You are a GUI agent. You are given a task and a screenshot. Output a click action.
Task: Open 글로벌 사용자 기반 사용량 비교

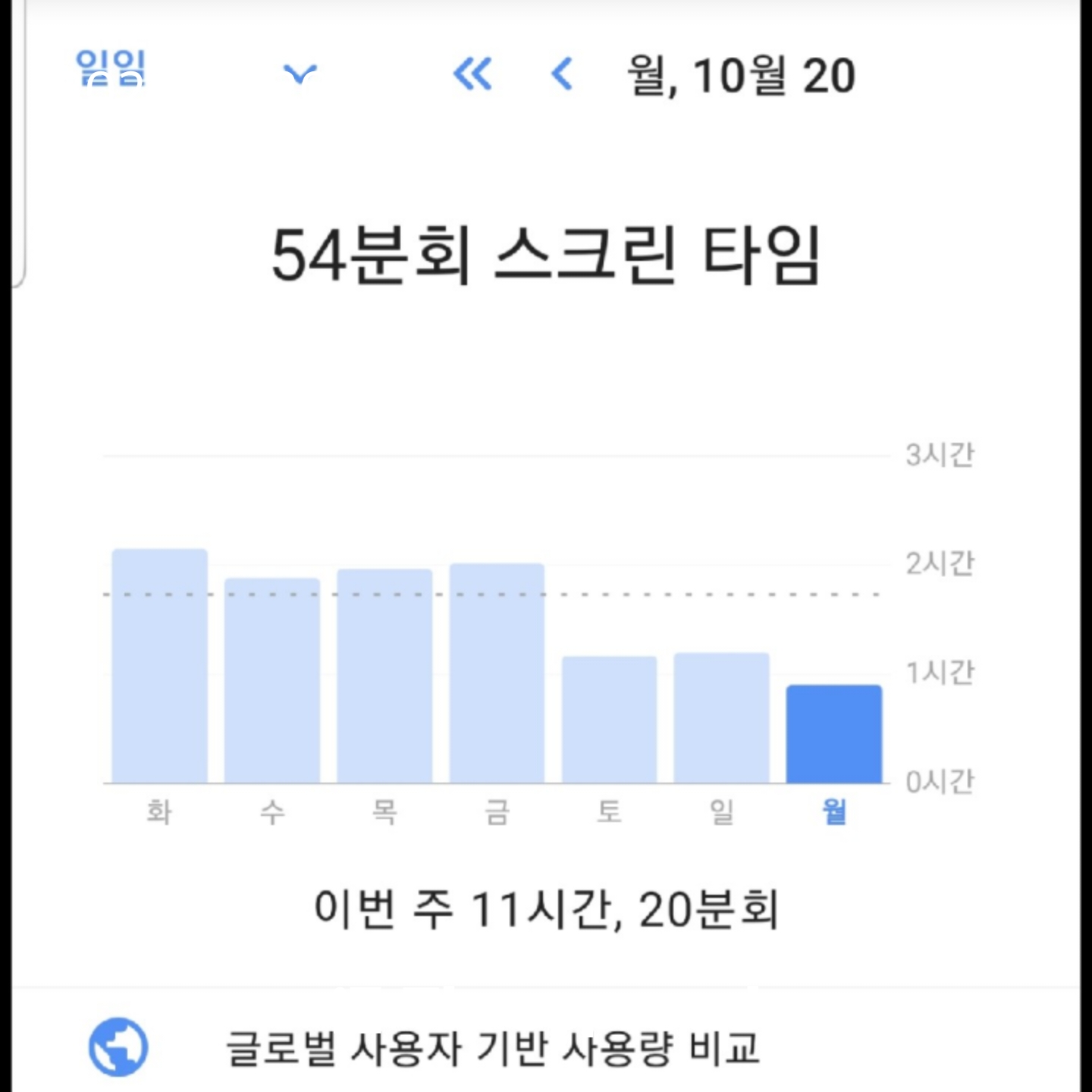click(x=546, y=1048)
